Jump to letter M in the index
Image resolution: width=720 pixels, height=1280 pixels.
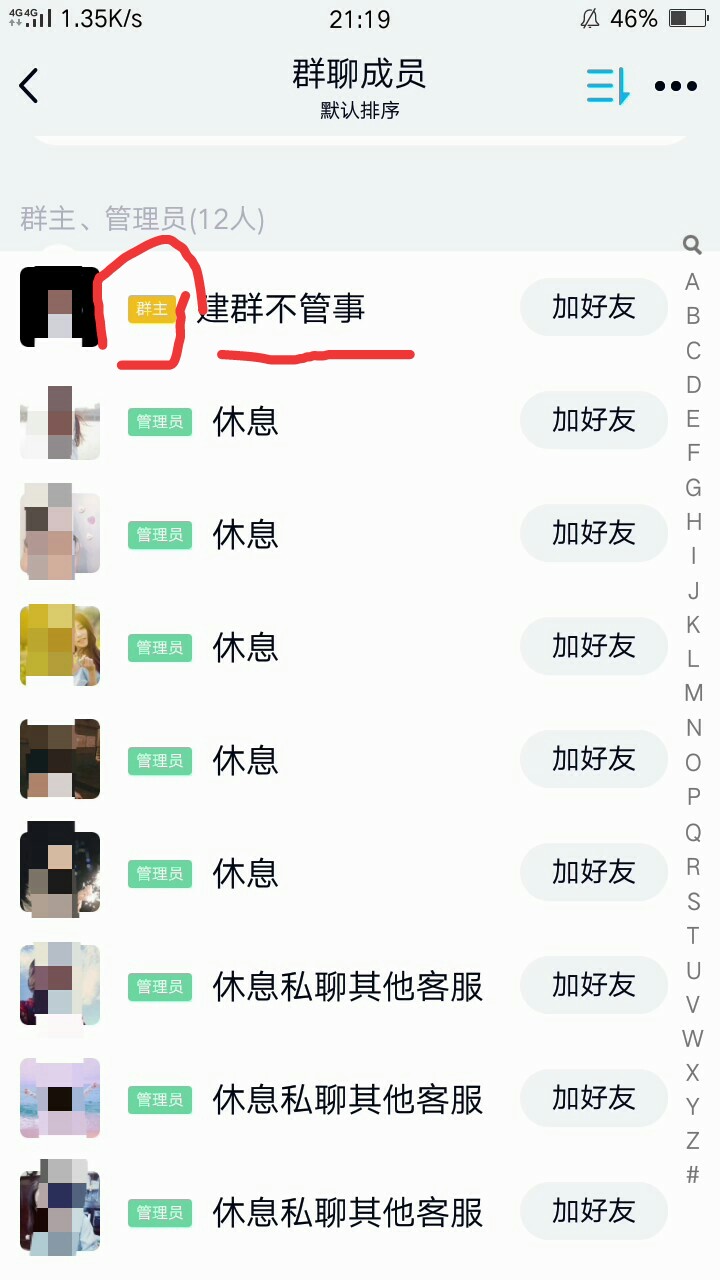click(x=693, y=694)
